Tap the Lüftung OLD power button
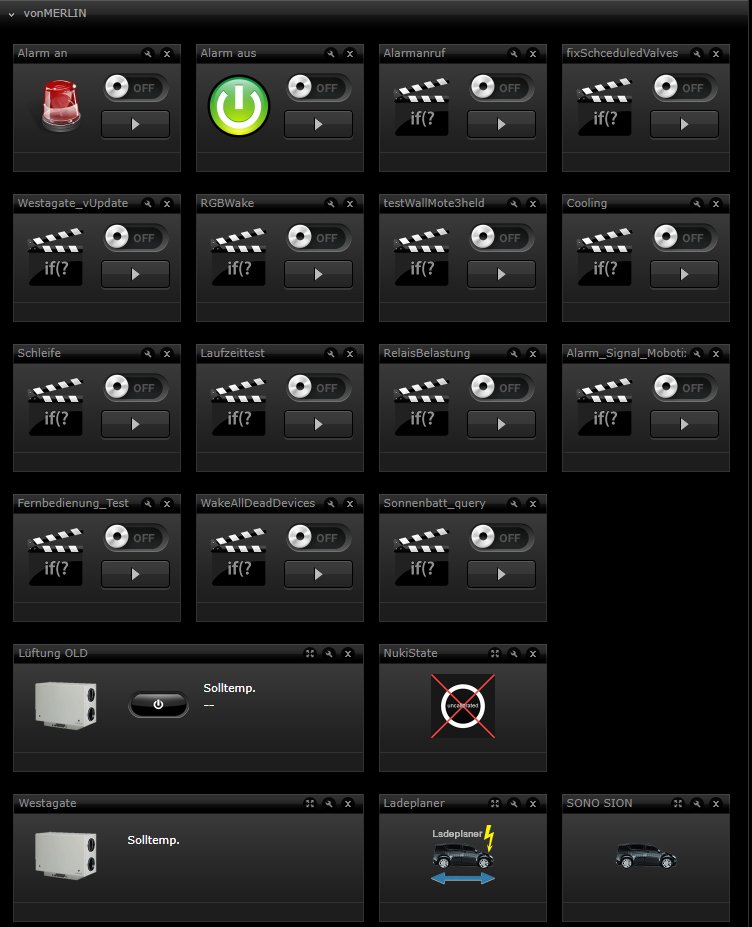752x927 pixels. (158, 705)
